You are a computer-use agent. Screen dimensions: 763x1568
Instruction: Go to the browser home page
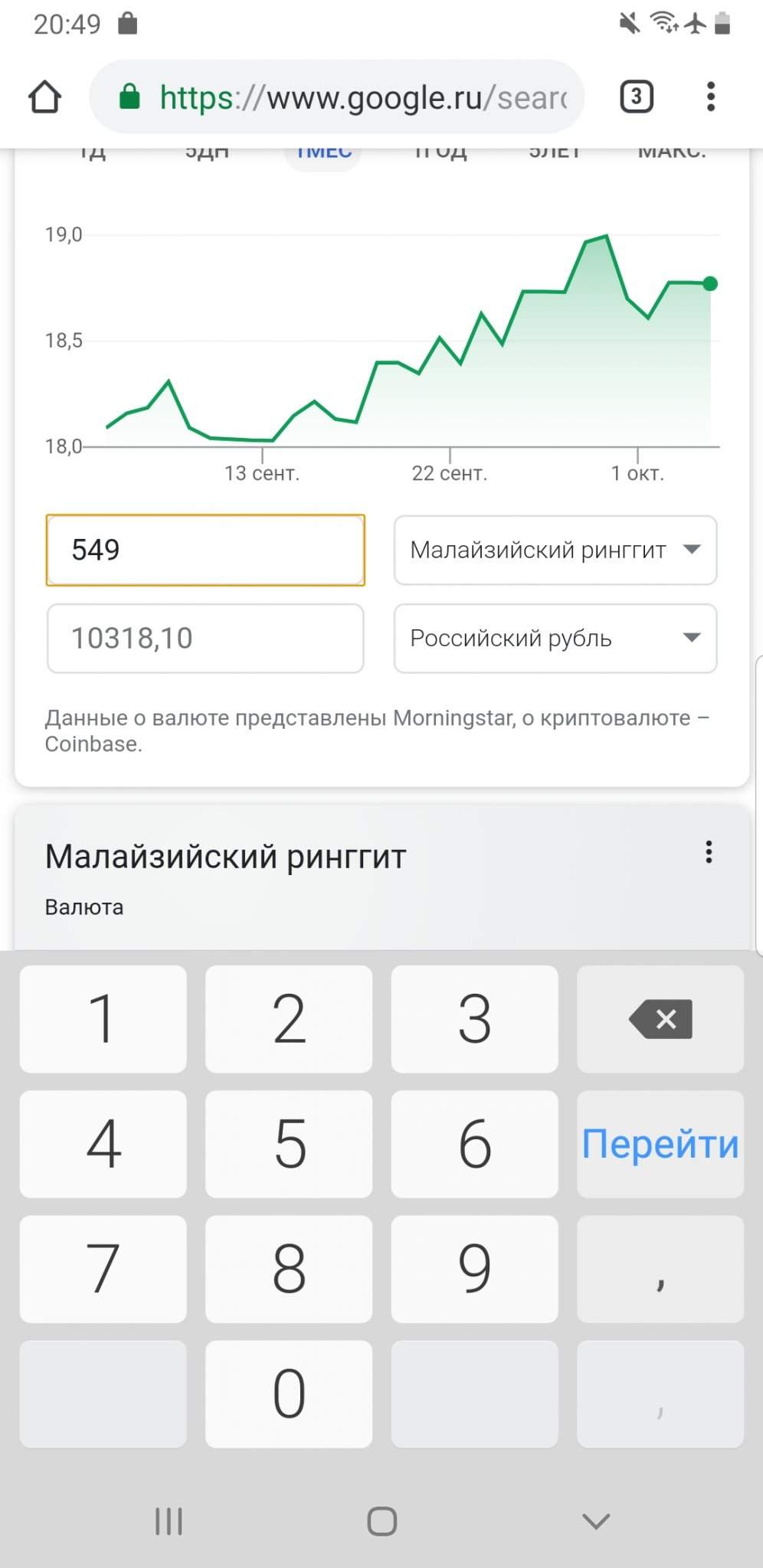[44, 97]
